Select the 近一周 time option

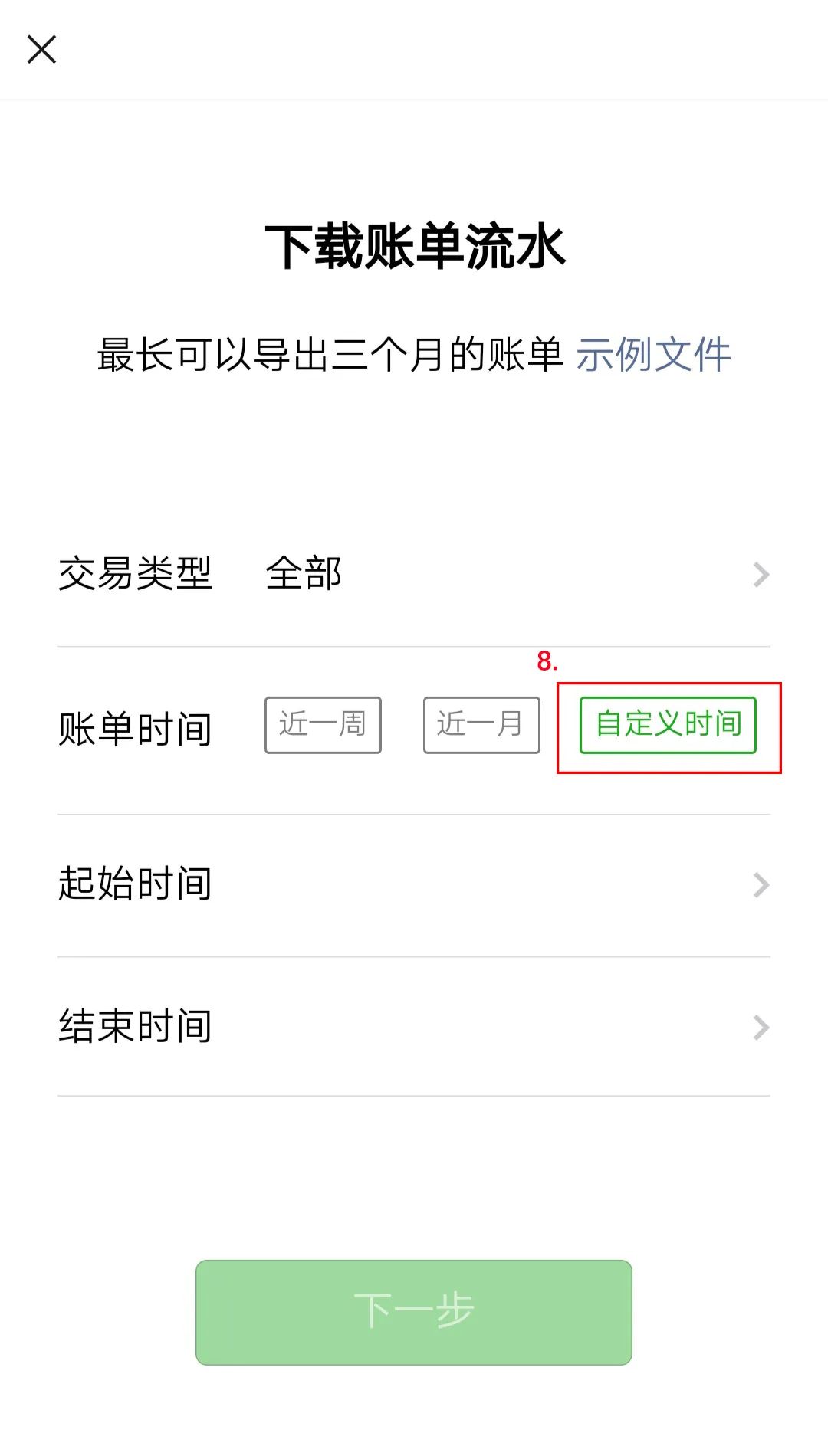point(323,725)
